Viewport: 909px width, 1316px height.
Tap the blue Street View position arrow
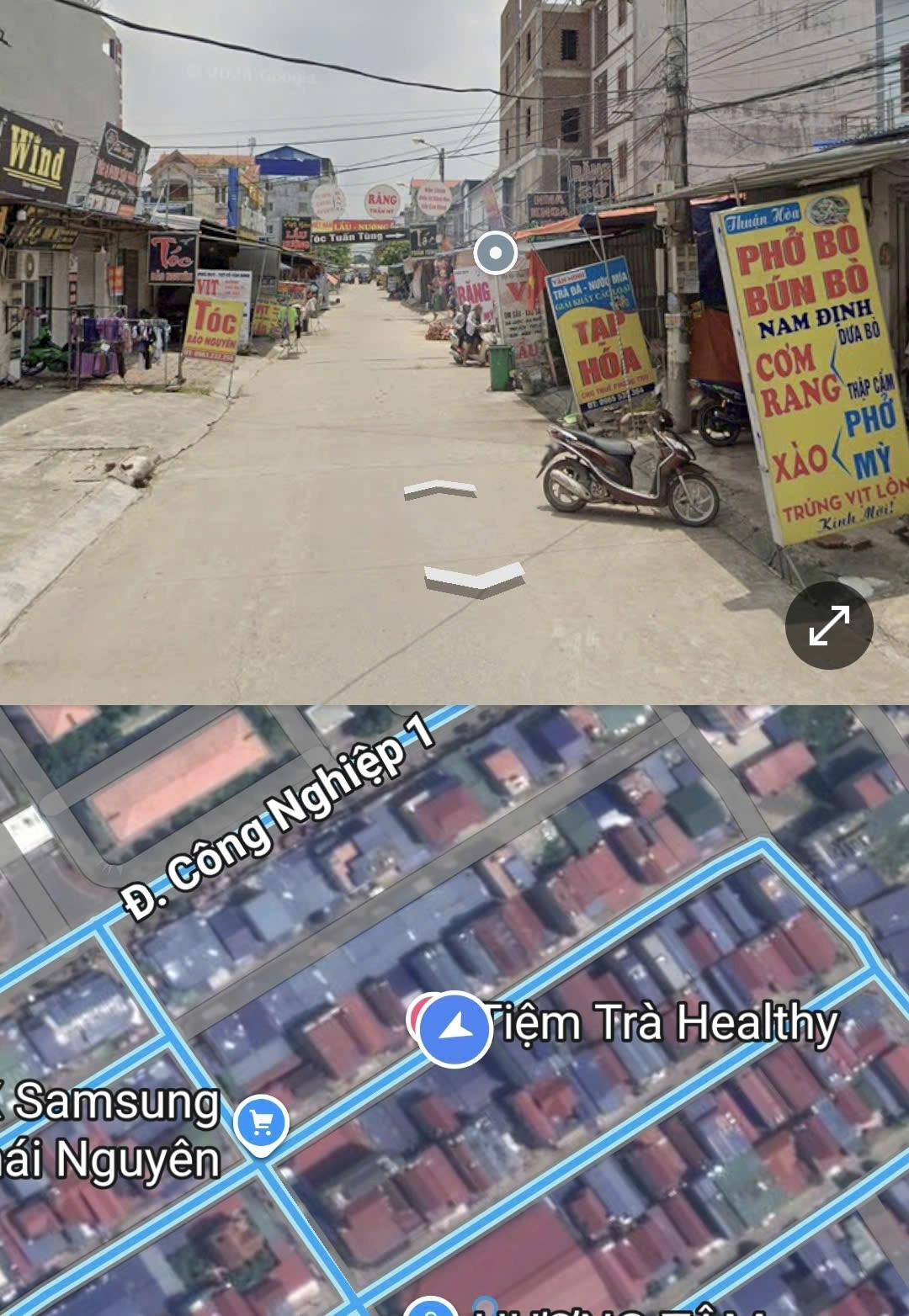point(455,1029)
